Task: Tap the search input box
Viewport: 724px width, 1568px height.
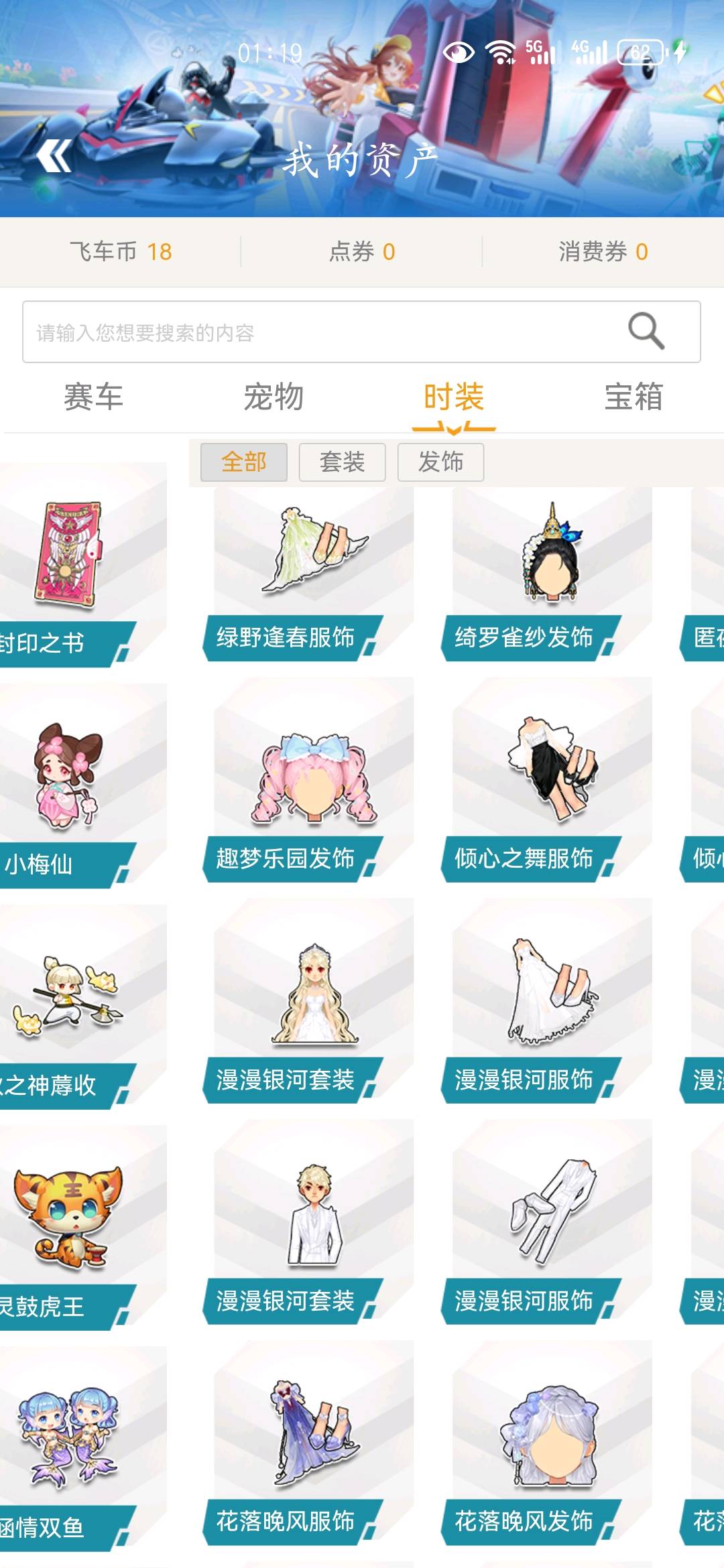Action: point(361,332)
